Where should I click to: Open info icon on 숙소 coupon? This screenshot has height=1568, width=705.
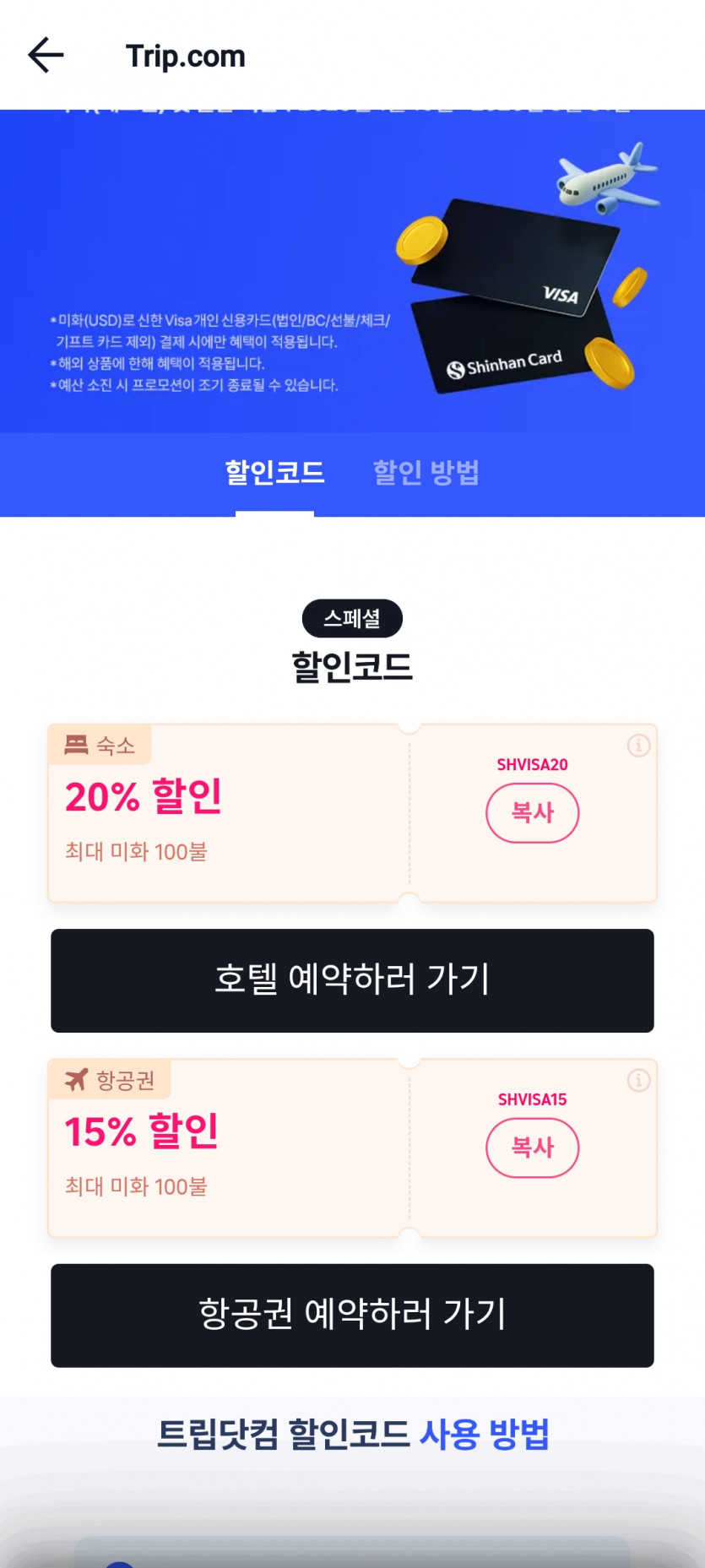click(638, 746)
